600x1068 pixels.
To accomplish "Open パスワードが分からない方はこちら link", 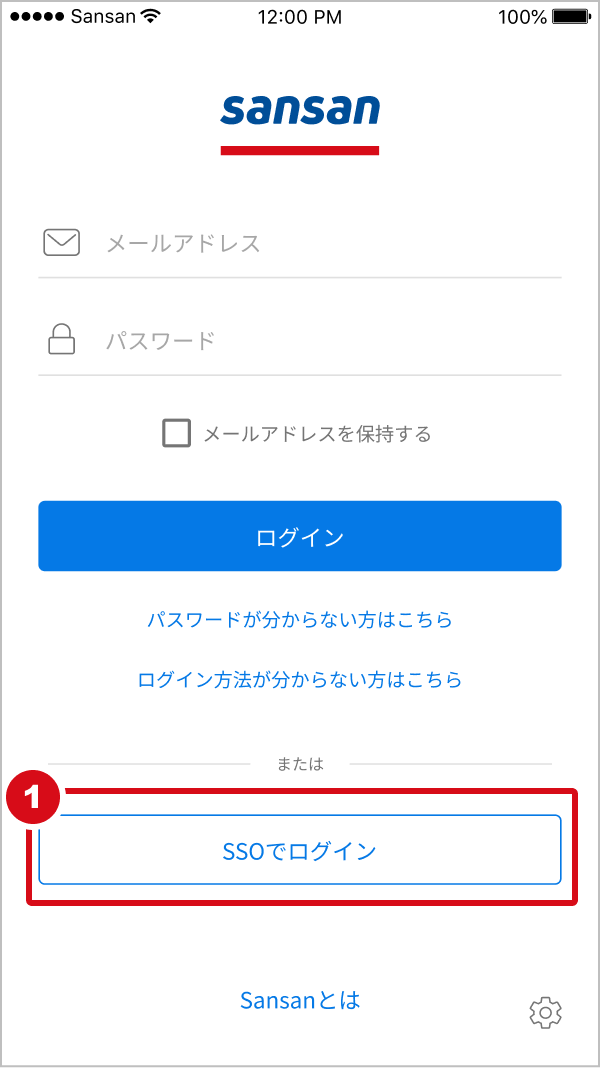I will click(x=300, y=620).
